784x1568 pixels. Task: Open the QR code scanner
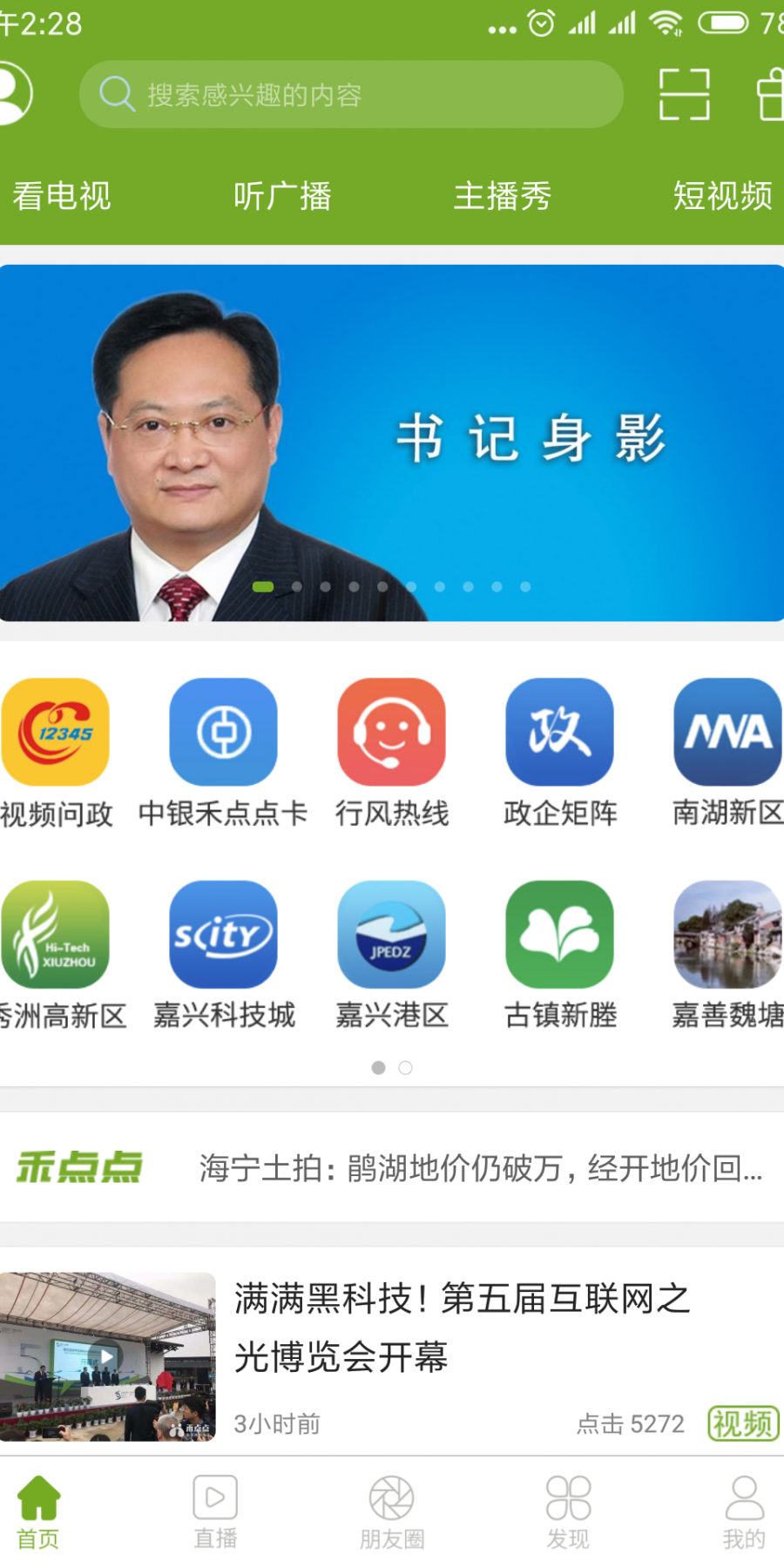(x=684, y=94)
